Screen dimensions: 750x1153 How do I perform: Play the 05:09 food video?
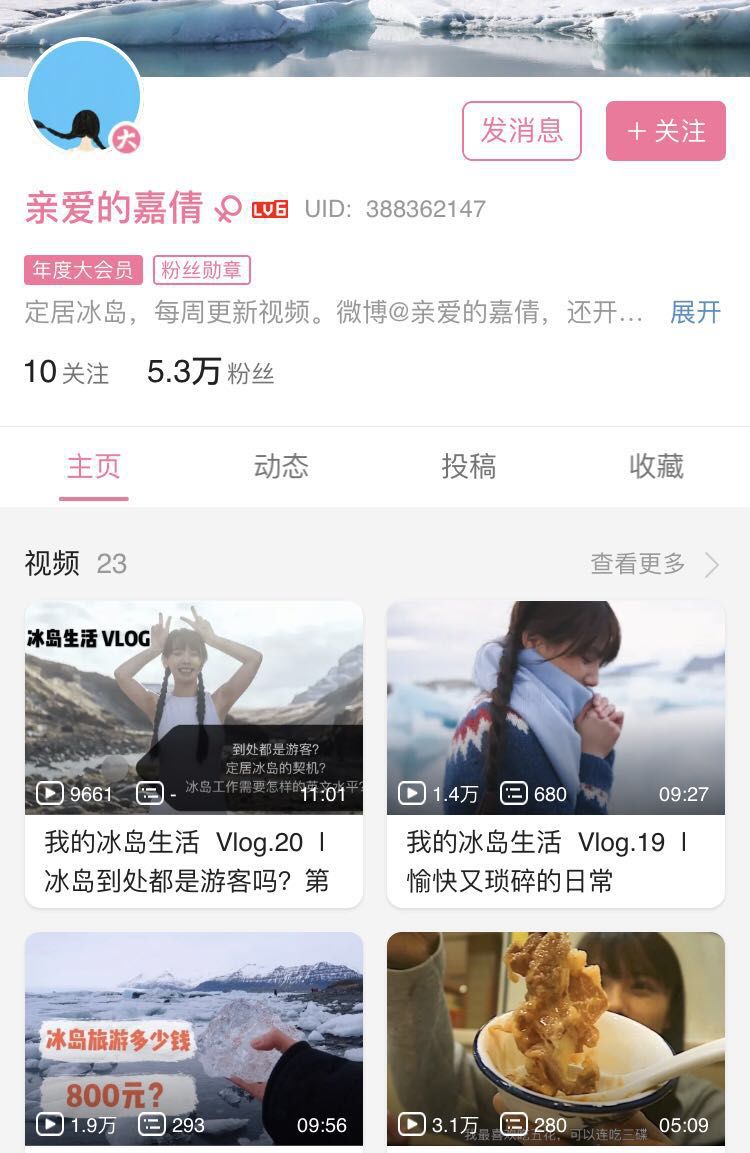(x=555, y=1039)
